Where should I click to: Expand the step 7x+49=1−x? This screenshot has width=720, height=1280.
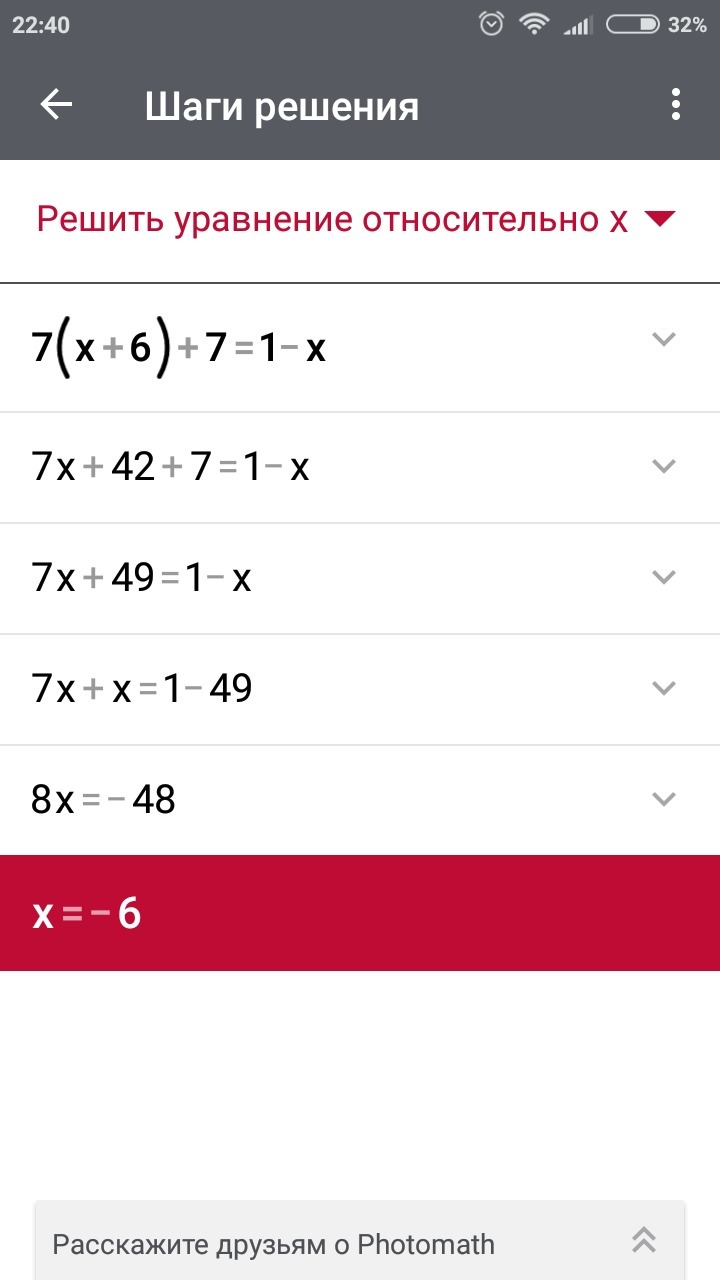click(x=360, y=578)
